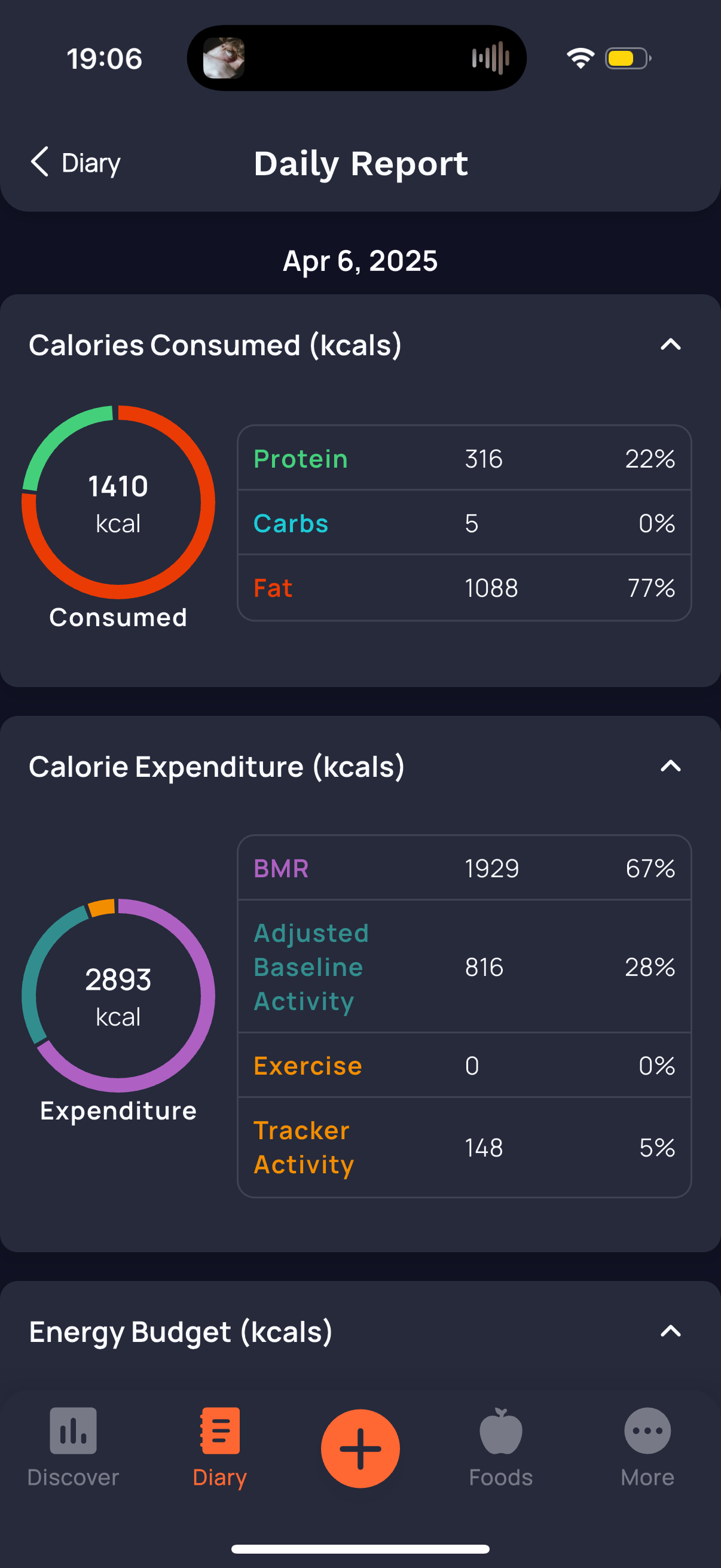
Task: Collapse the Calorie Expenditure section
Action: click(x=670, y=766)
